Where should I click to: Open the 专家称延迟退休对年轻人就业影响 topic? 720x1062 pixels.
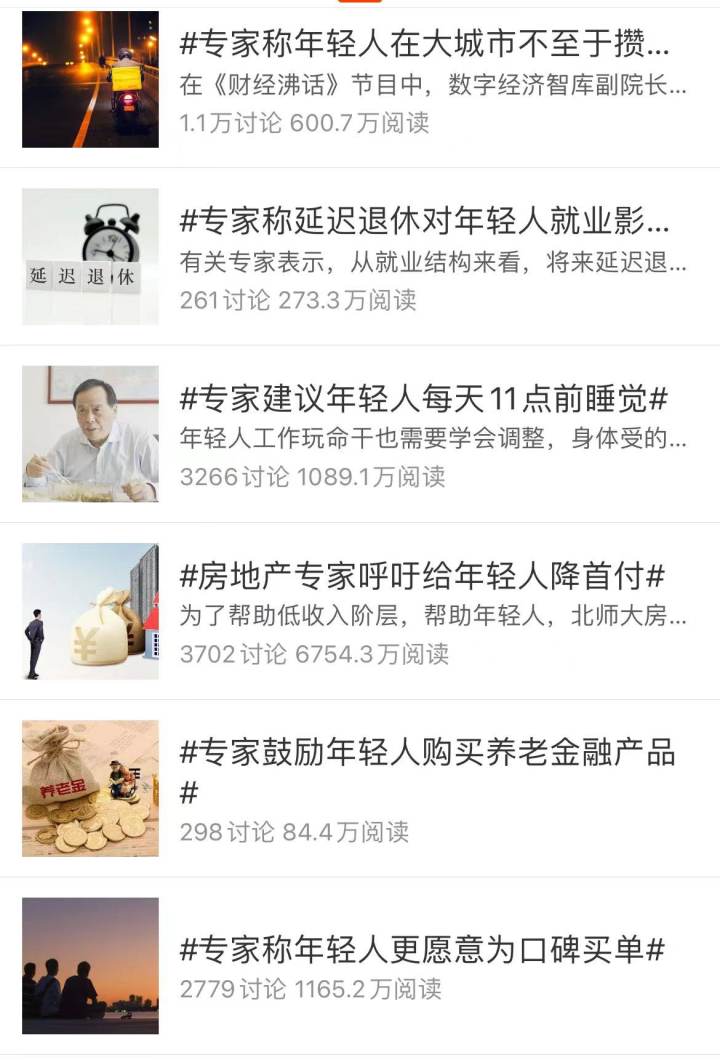coord(425,222)
